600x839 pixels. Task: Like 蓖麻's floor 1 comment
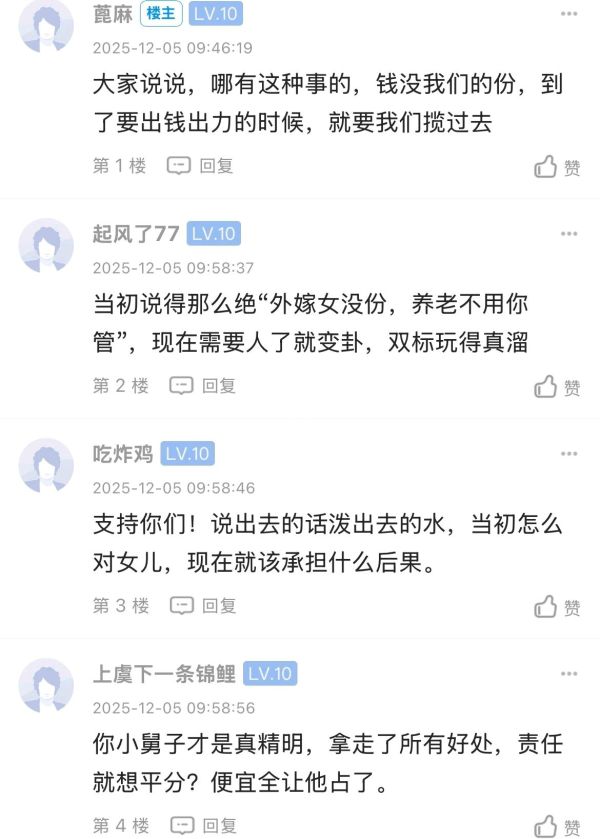(557, 167)
